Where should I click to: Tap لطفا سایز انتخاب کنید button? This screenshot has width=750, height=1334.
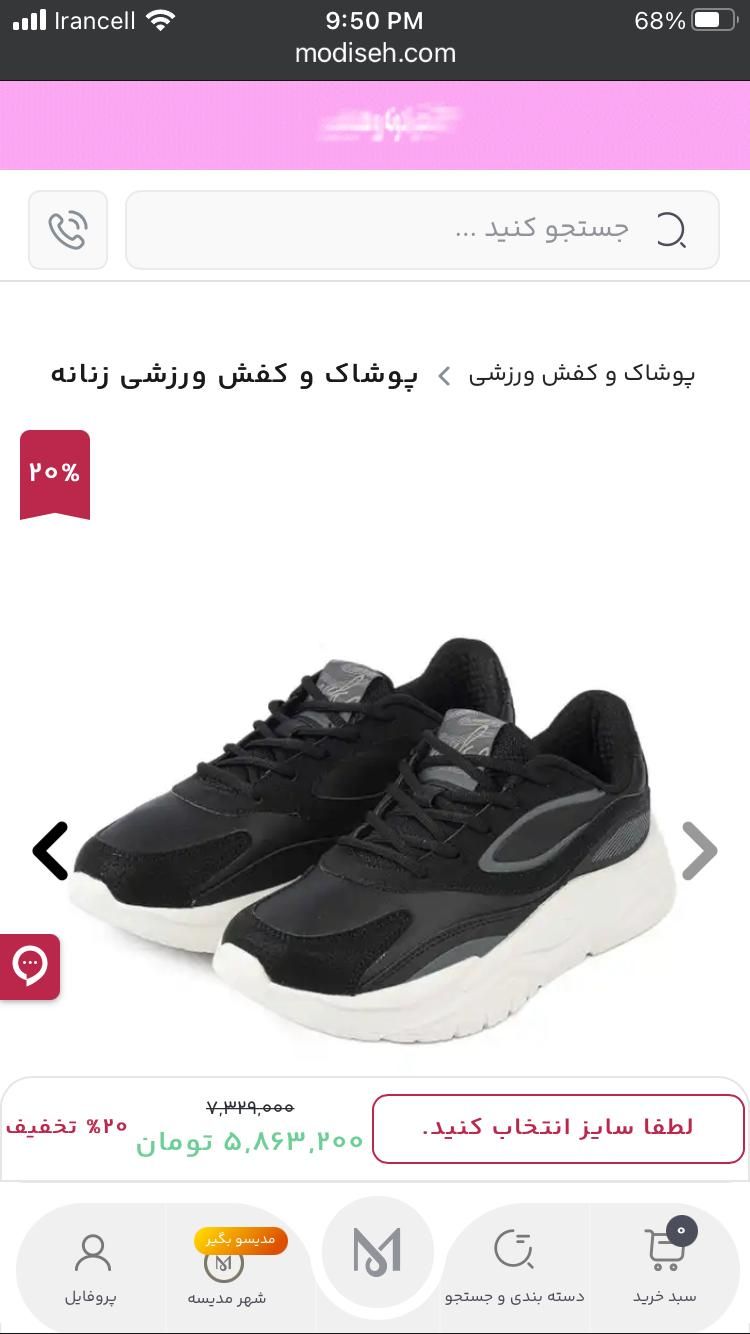point(558,1128)
